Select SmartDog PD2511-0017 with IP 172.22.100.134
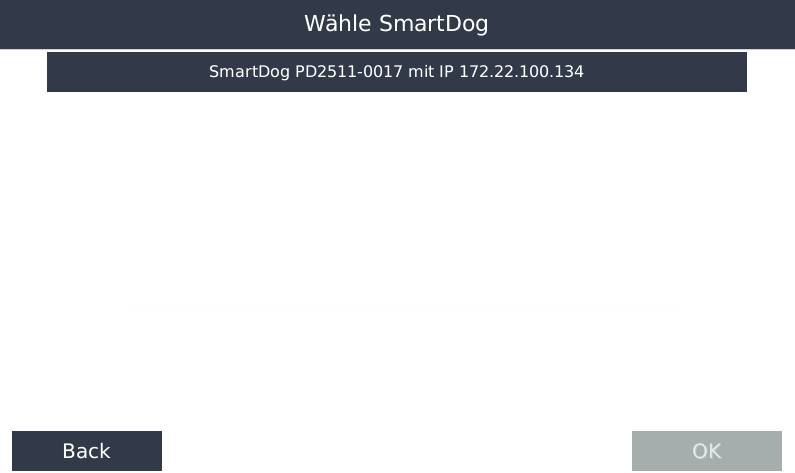The image size is (795, 473). pos(396,72)
